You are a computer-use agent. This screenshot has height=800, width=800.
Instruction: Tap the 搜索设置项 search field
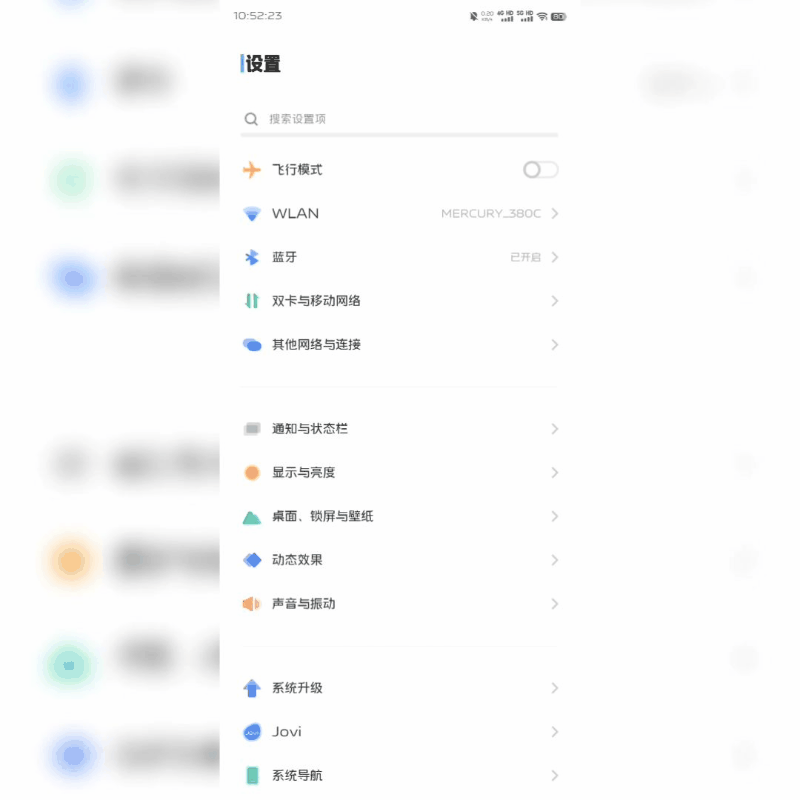tap(400, 119)
